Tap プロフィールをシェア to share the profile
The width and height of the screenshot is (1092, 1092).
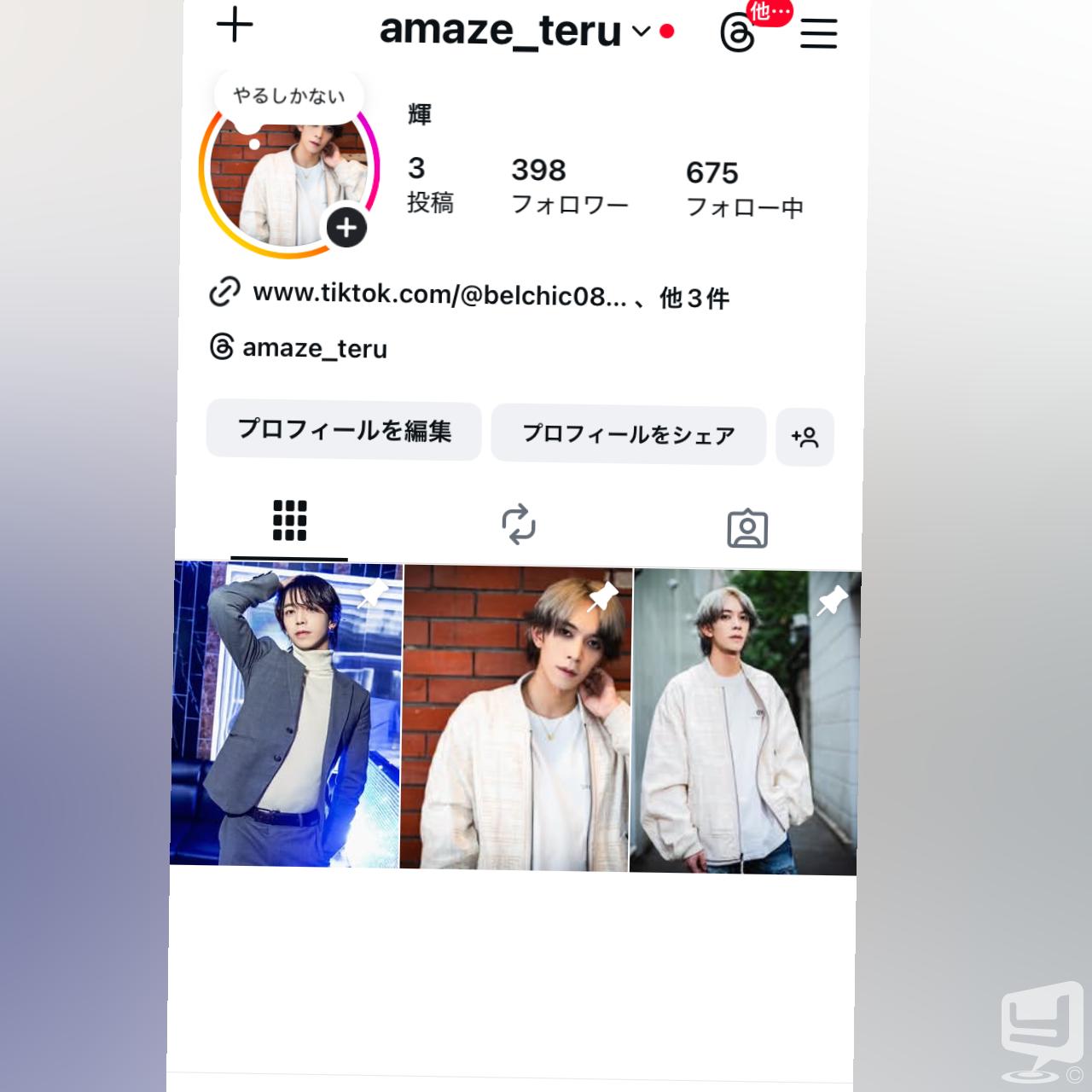[628, 435]
